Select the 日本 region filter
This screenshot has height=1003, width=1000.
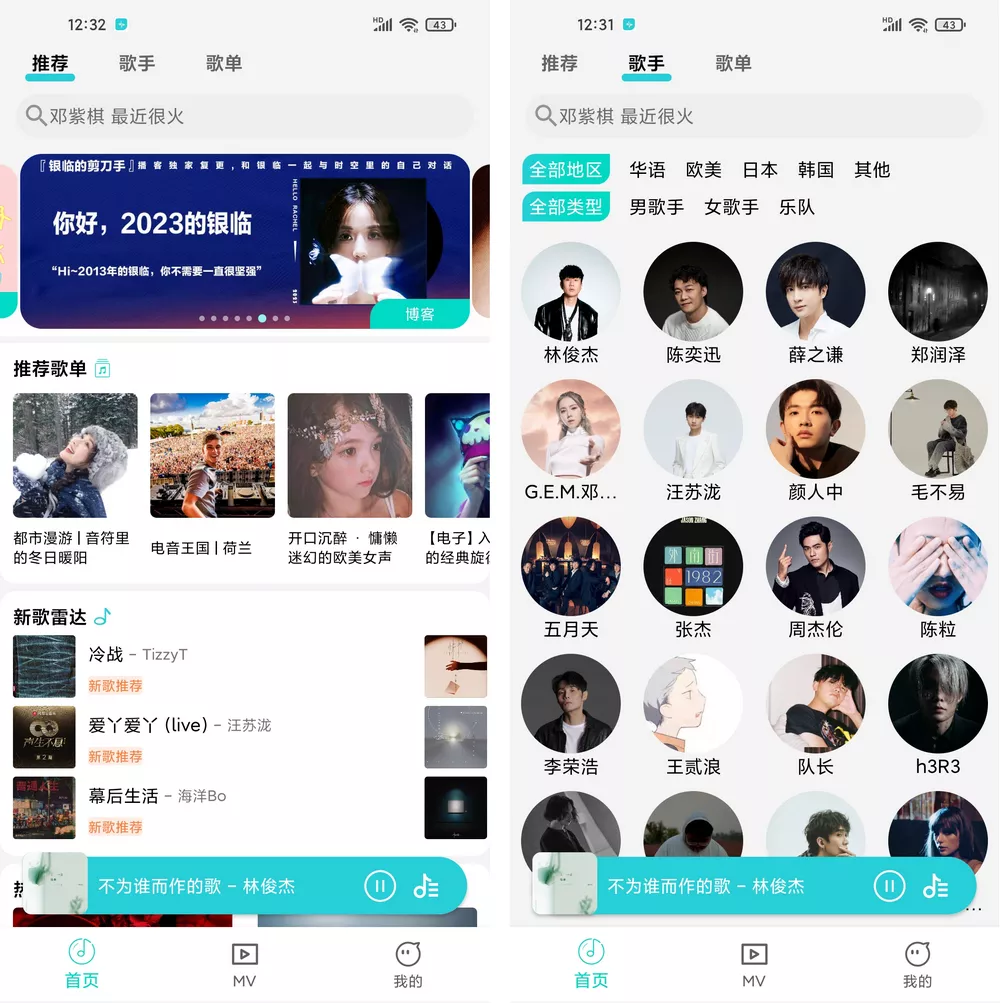click(759, 170)
